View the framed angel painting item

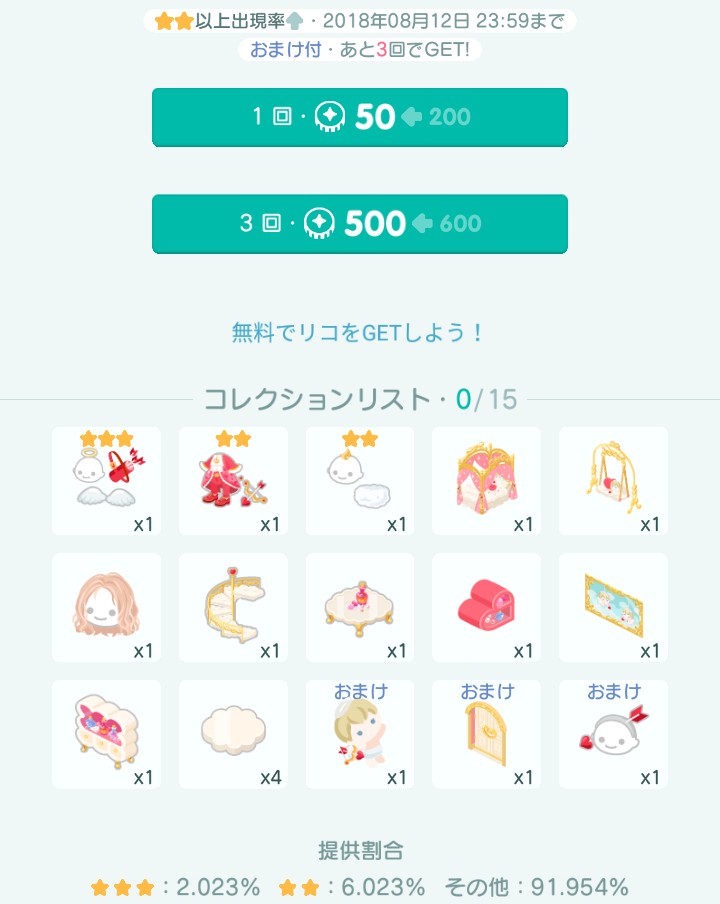[613, 608]
